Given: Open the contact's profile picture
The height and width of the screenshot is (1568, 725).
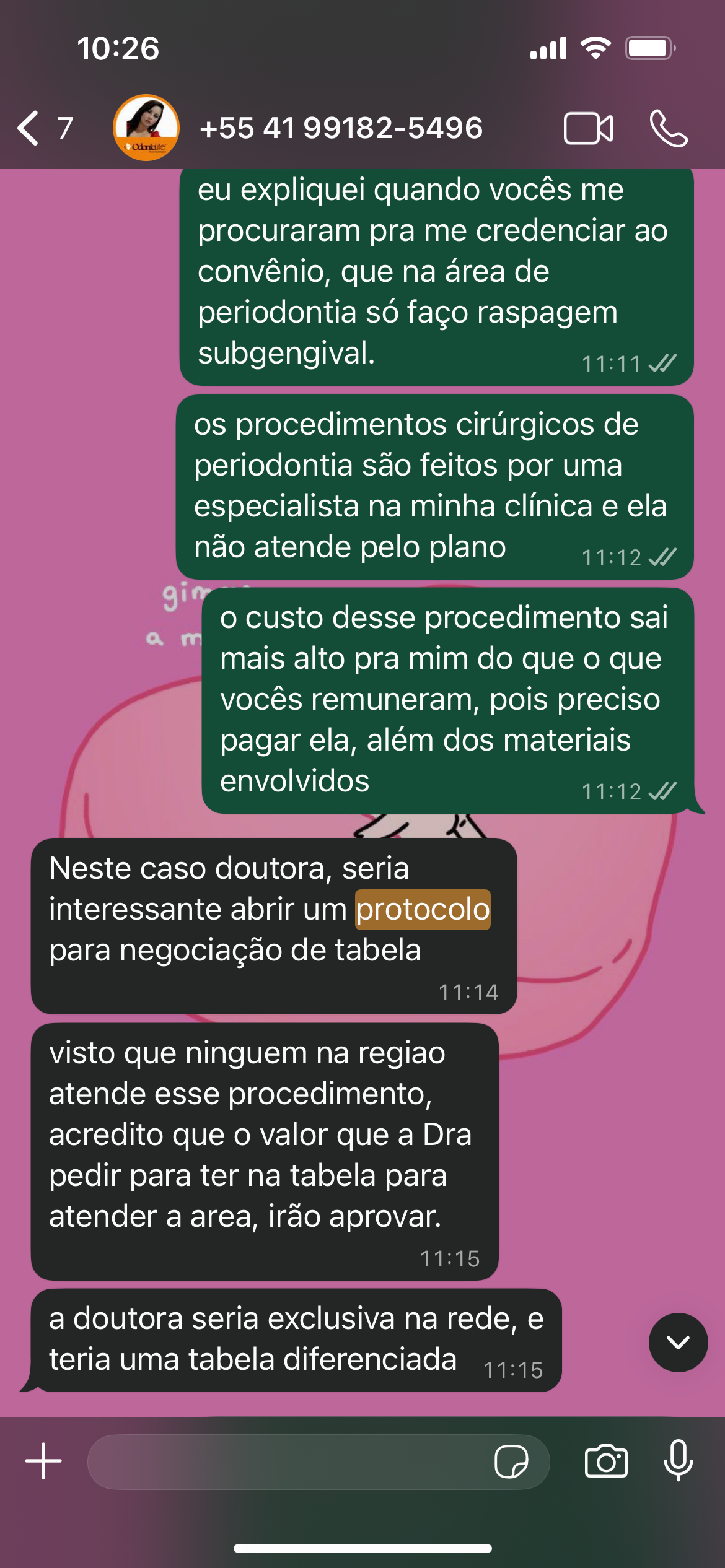Looking at the screenshot, I should coord(146,128).
